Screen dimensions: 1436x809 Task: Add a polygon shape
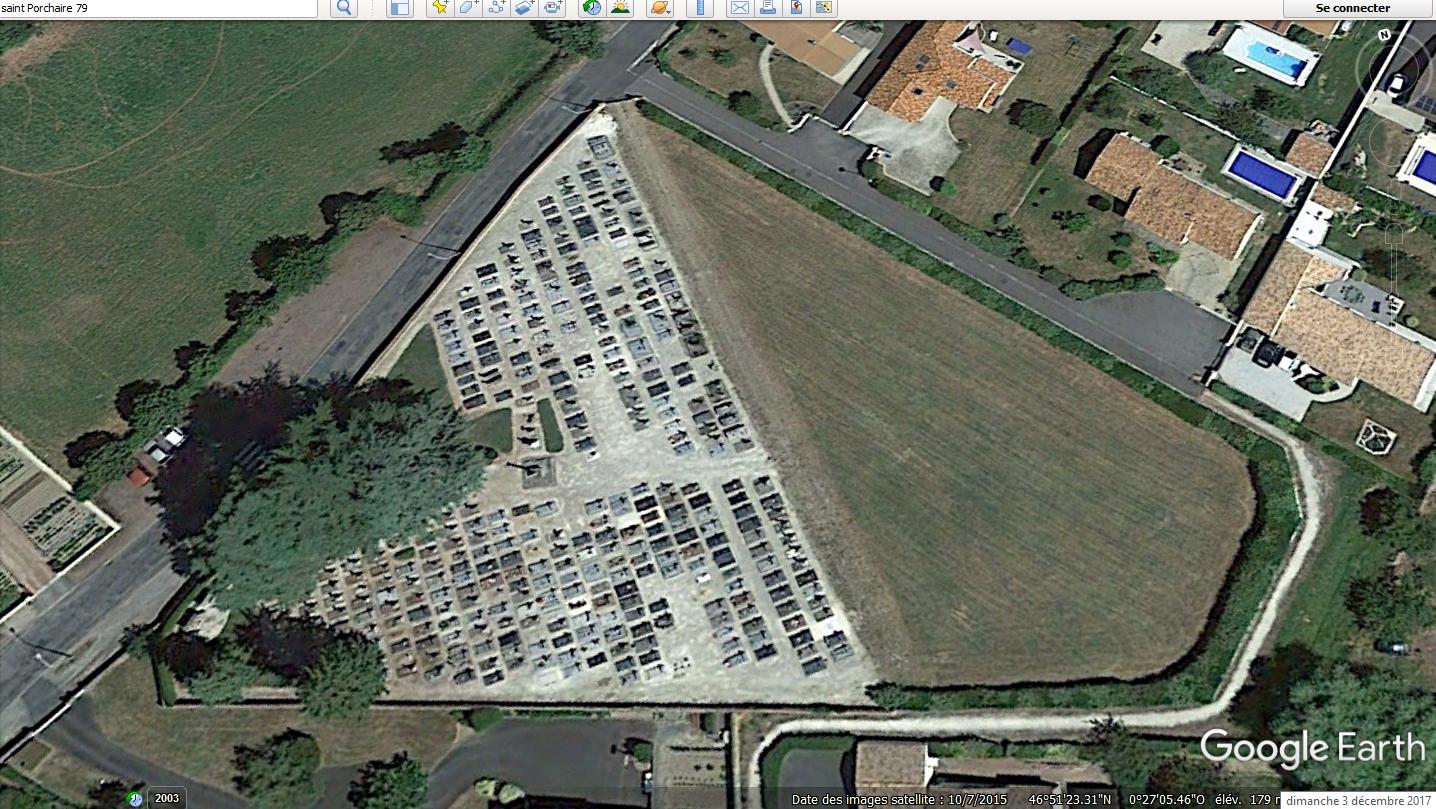[x=467, y=8]
